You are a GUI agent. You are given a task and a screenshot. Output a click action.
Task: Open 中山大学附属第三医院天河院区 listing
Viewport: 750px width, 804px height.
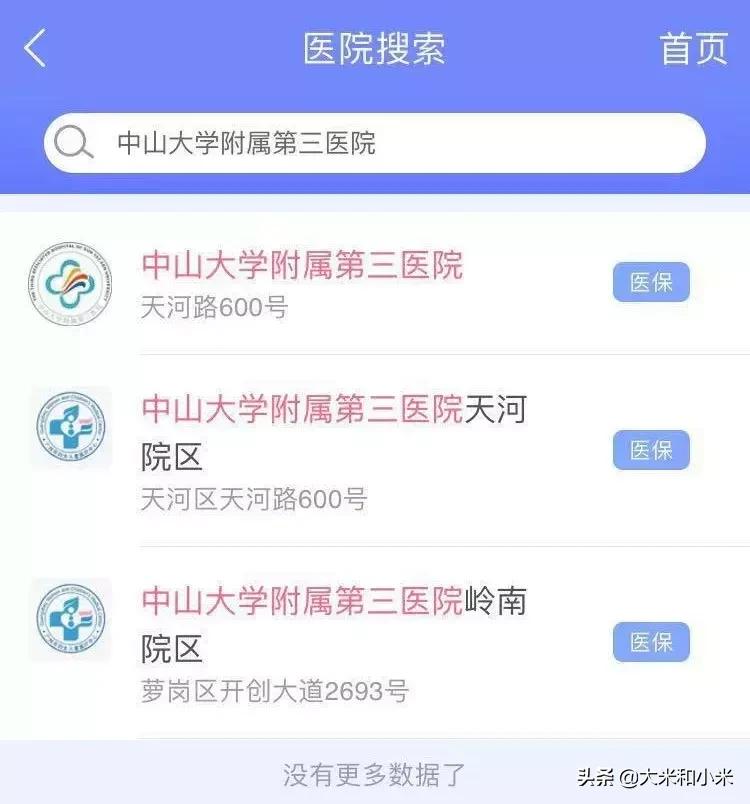point(330,410)
